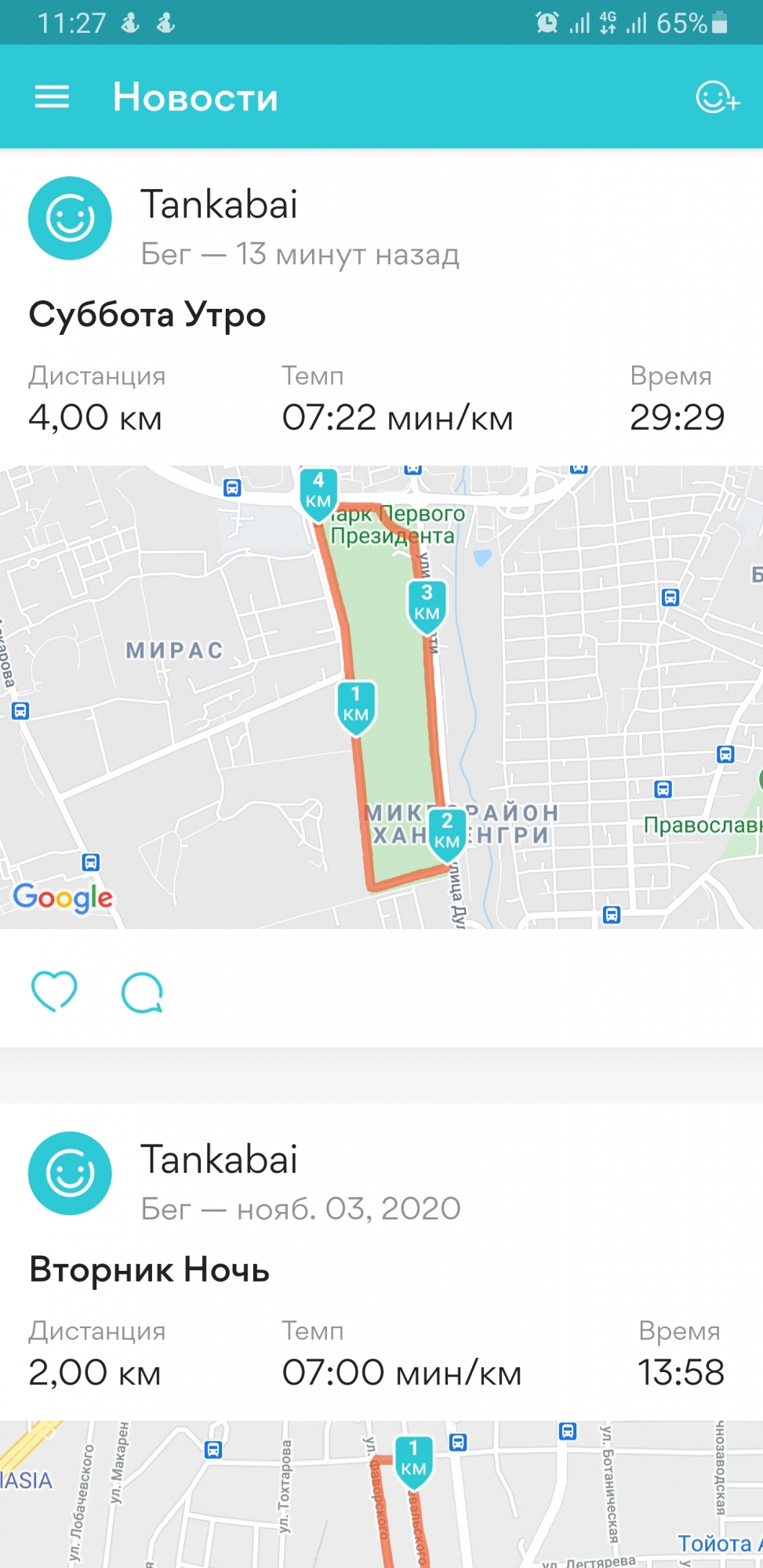Like the Суббота Утро run
763x1568 pixels.
point(54,991)
